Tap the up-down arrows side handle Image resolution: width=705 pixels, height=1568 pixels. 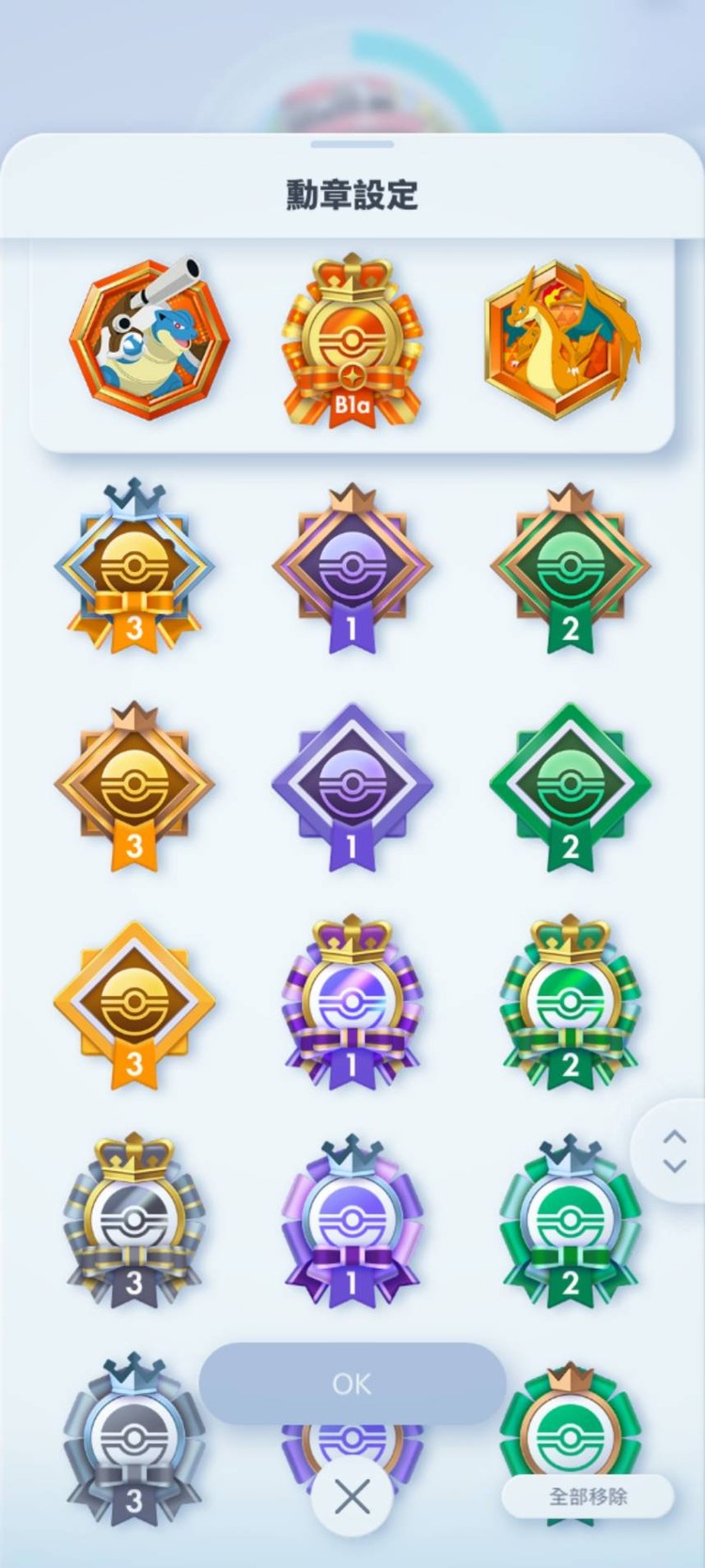click(674, 1151)
